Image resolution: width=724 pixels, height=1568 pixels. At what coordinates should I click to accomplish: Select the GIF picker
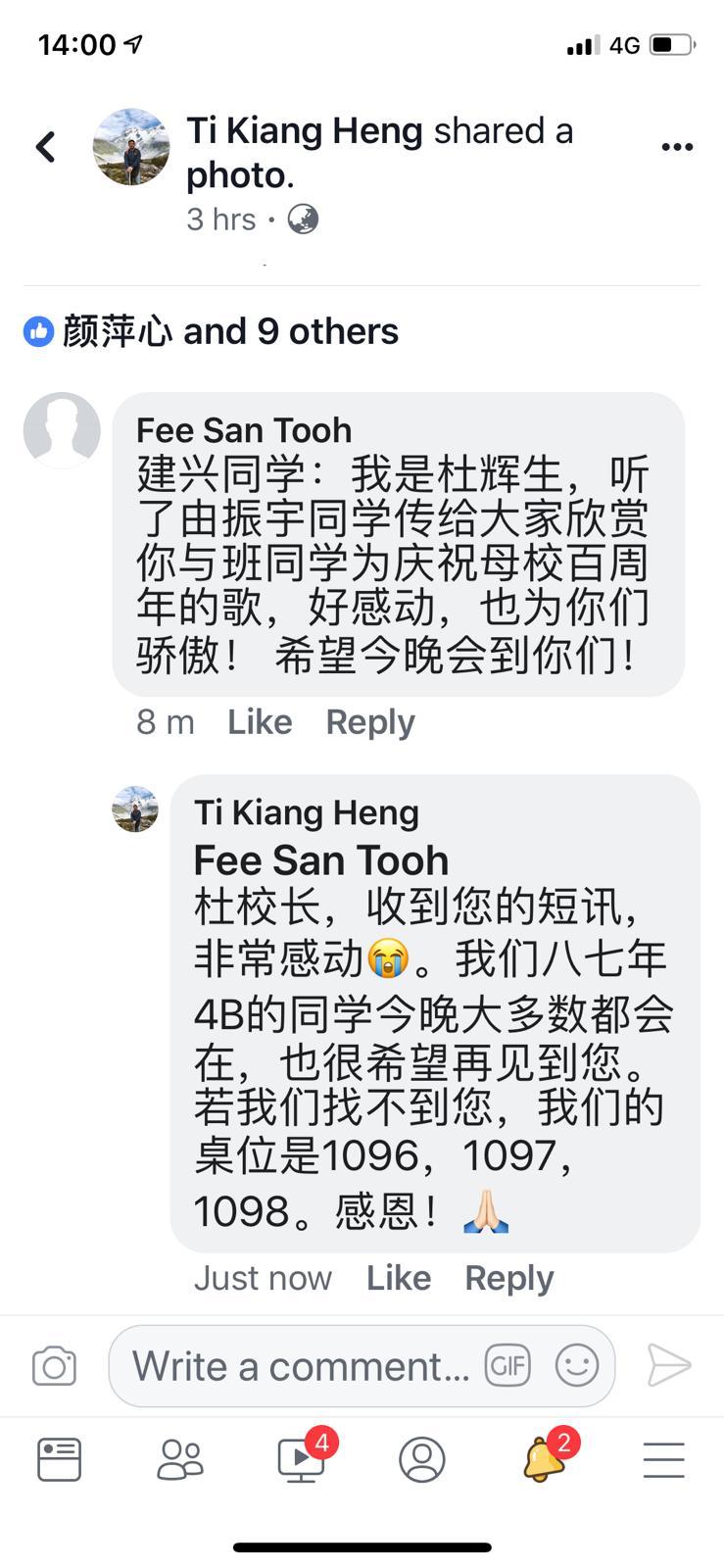(507, 1364)
